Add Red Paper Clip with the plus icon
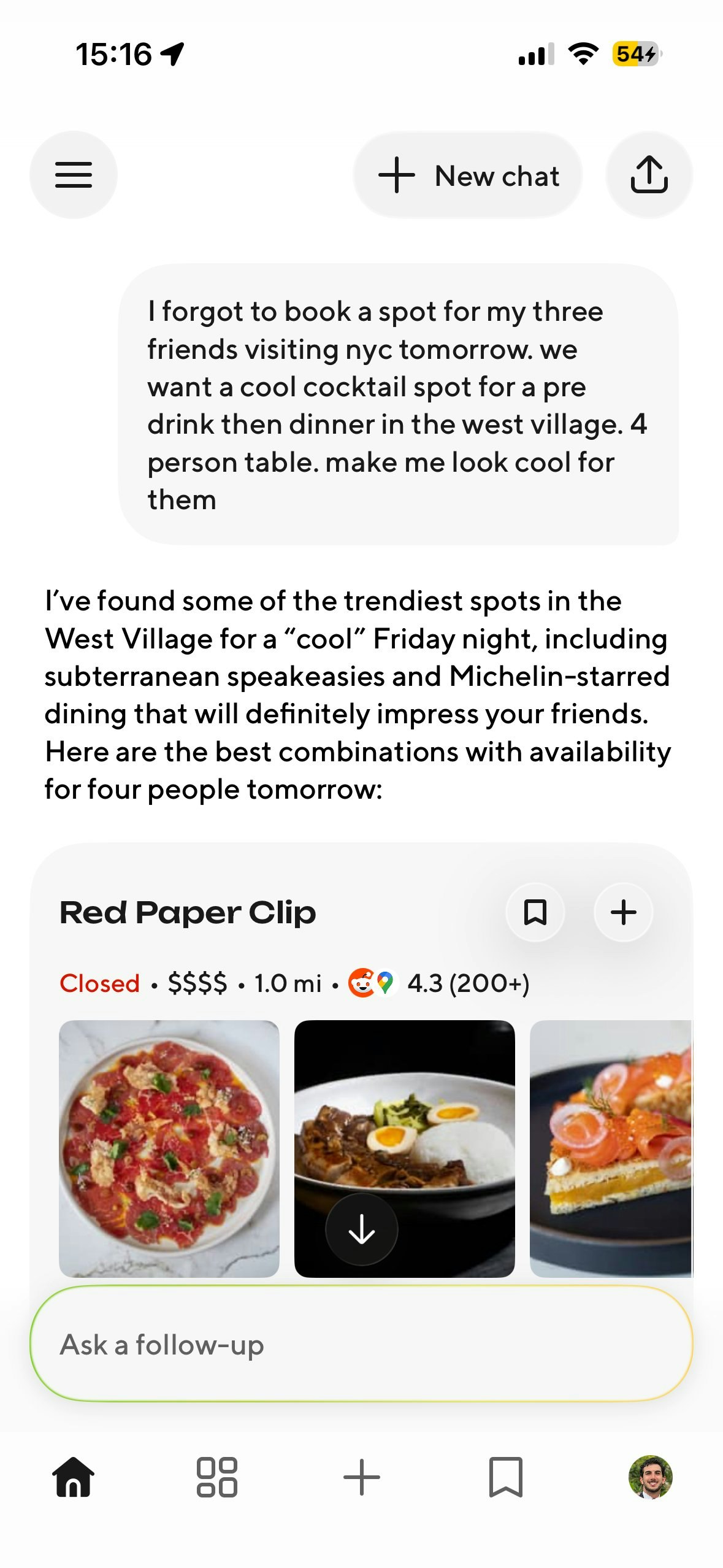Viewport: 723px width, 1568px height. click(x=623, y=912)
